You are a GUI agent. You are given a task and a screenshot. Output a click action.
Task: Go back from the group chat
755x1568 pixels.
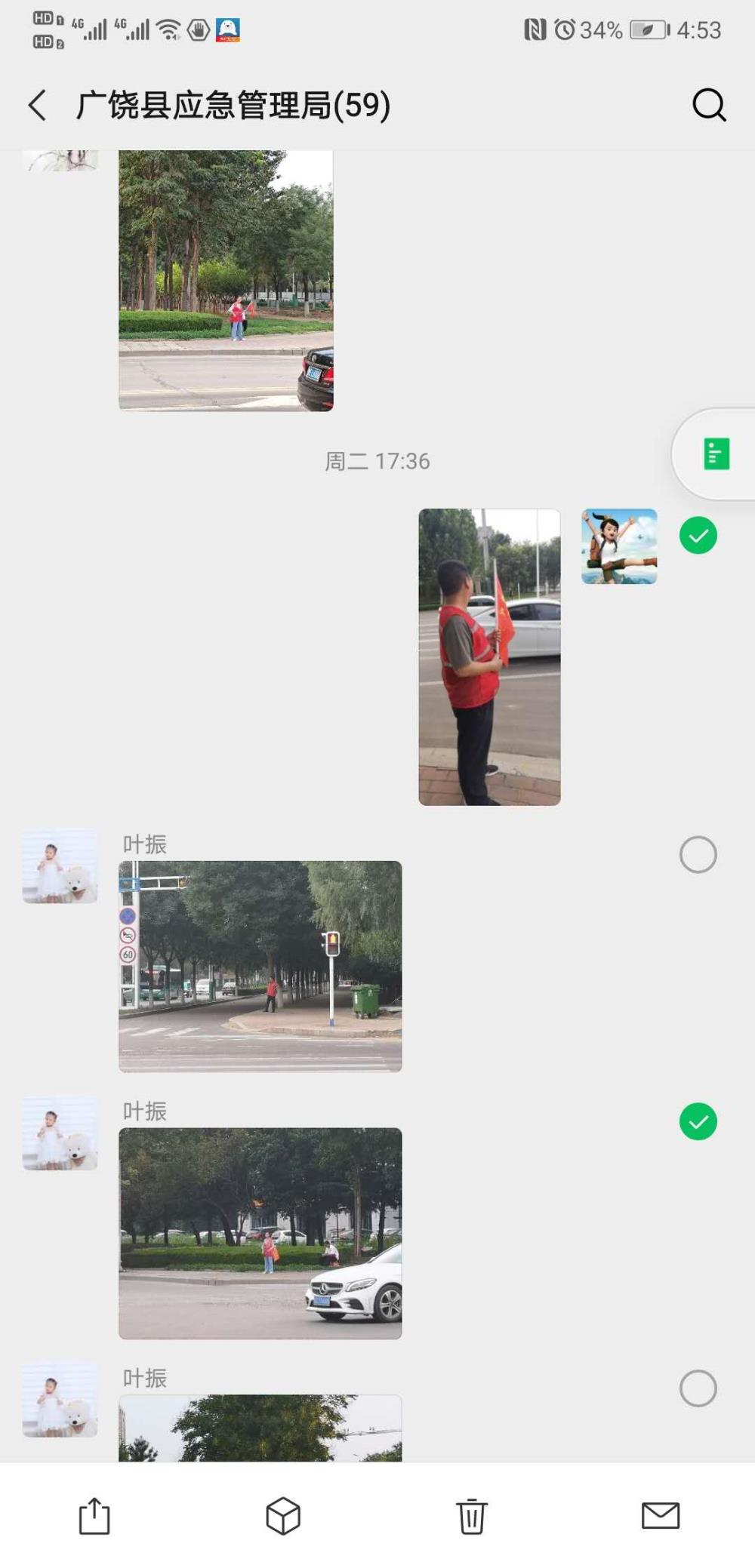click(x=37, y=105)
